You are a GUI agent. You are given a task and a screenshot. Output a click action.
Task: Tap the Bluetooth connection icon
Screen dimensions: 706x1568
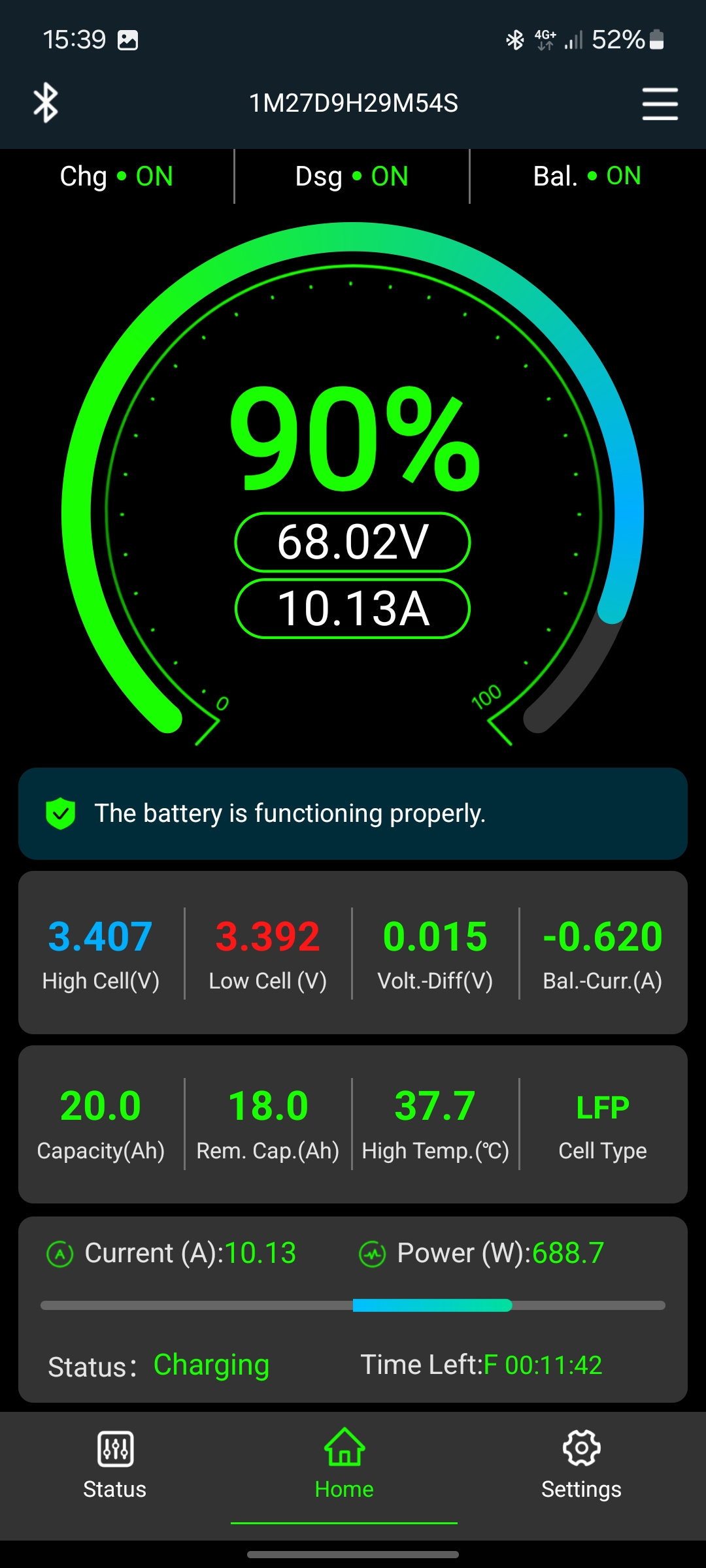[x=46, y=103]
